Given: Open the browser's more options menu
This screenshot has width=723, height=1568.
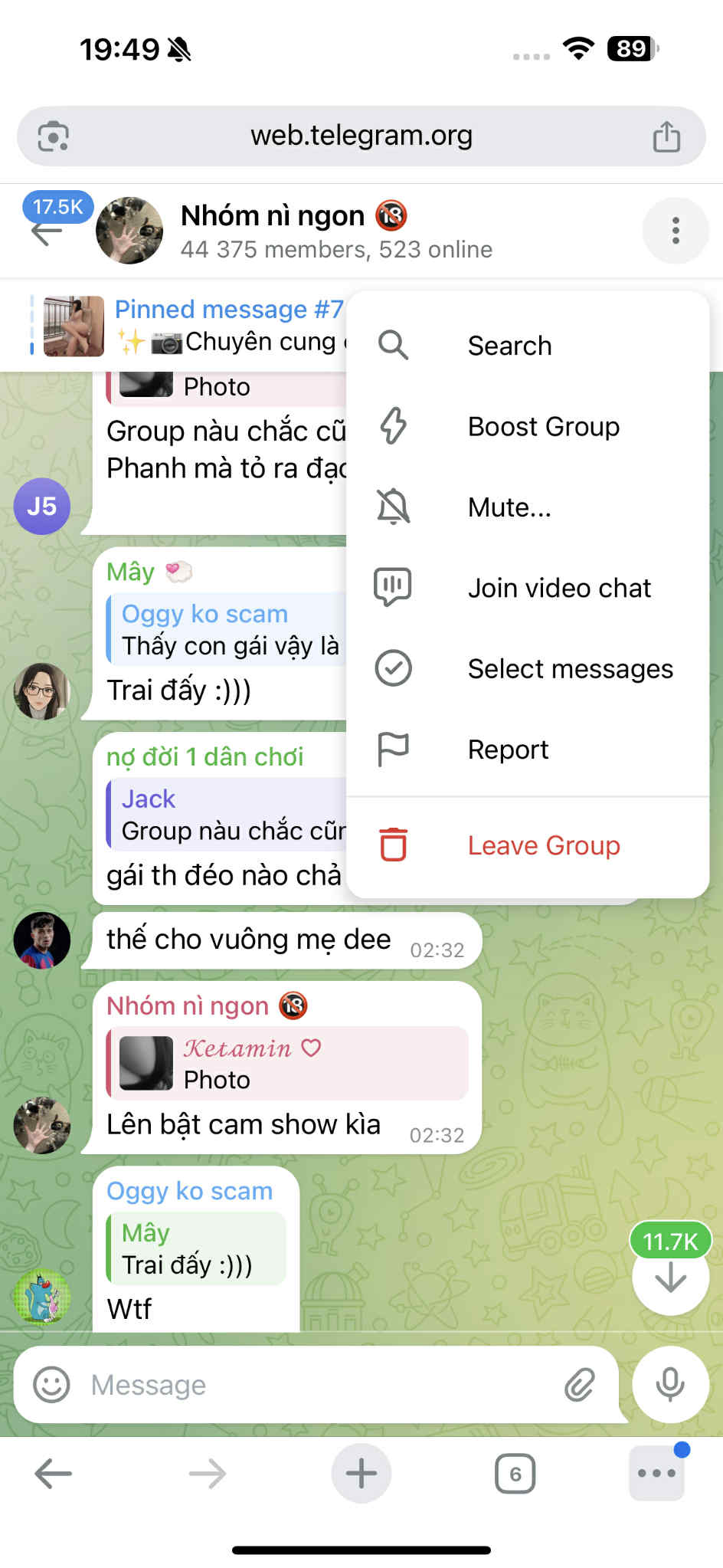Looking at the screenshot, I should (x=656, y=1473).
